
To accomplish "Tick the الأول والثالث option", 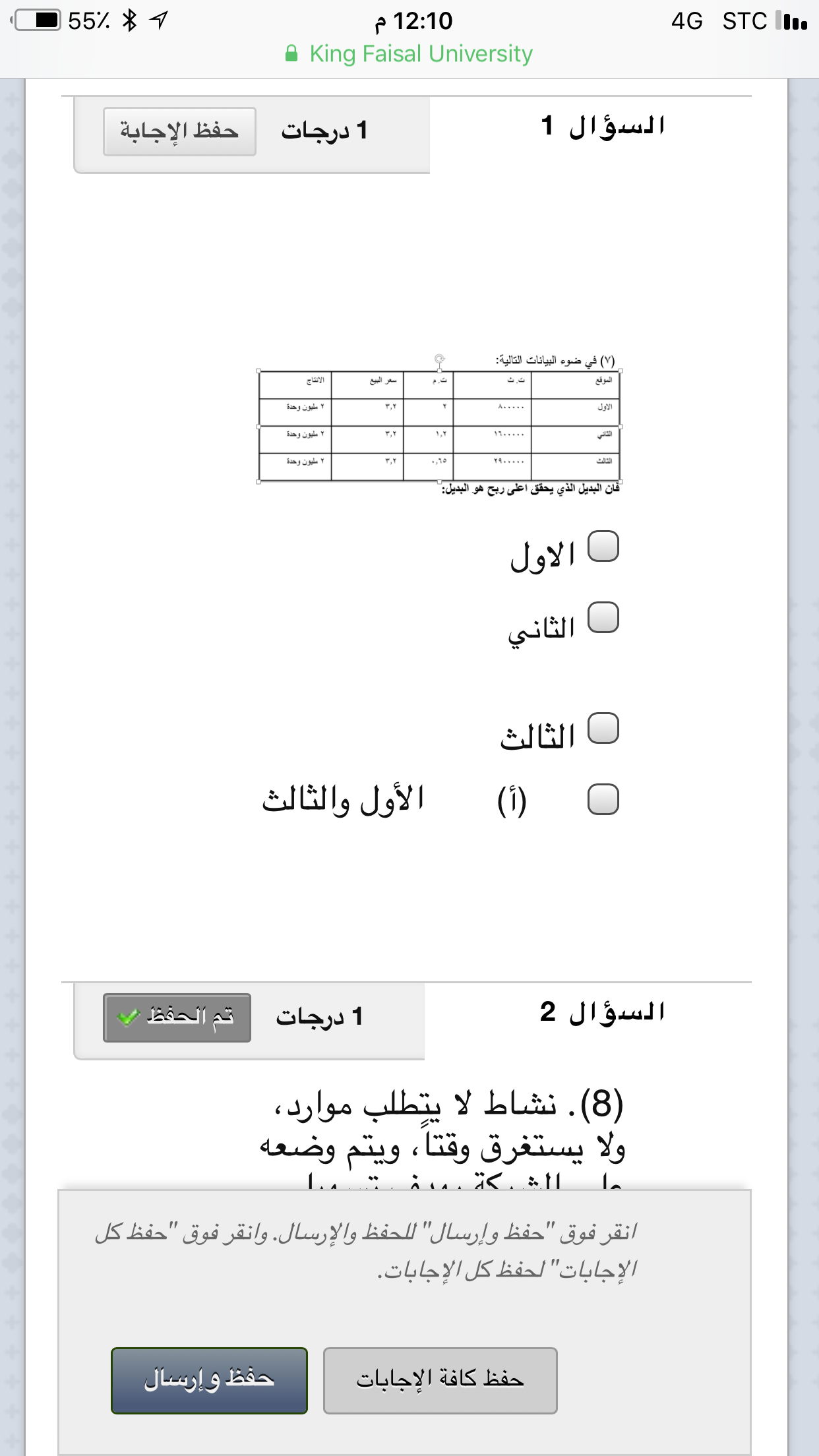I will point(603,799).
